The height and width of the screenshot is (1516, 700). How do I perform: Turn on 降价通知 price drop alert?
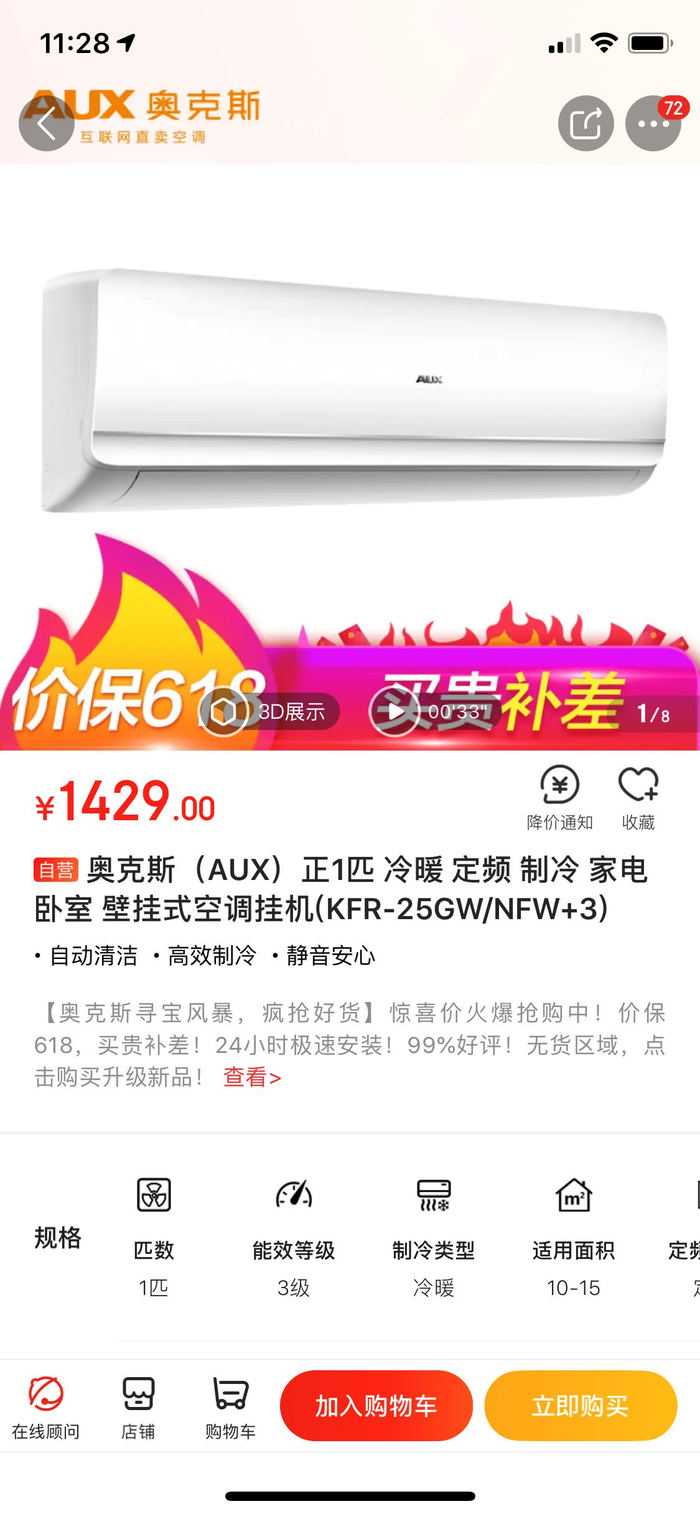coord(560,799)
